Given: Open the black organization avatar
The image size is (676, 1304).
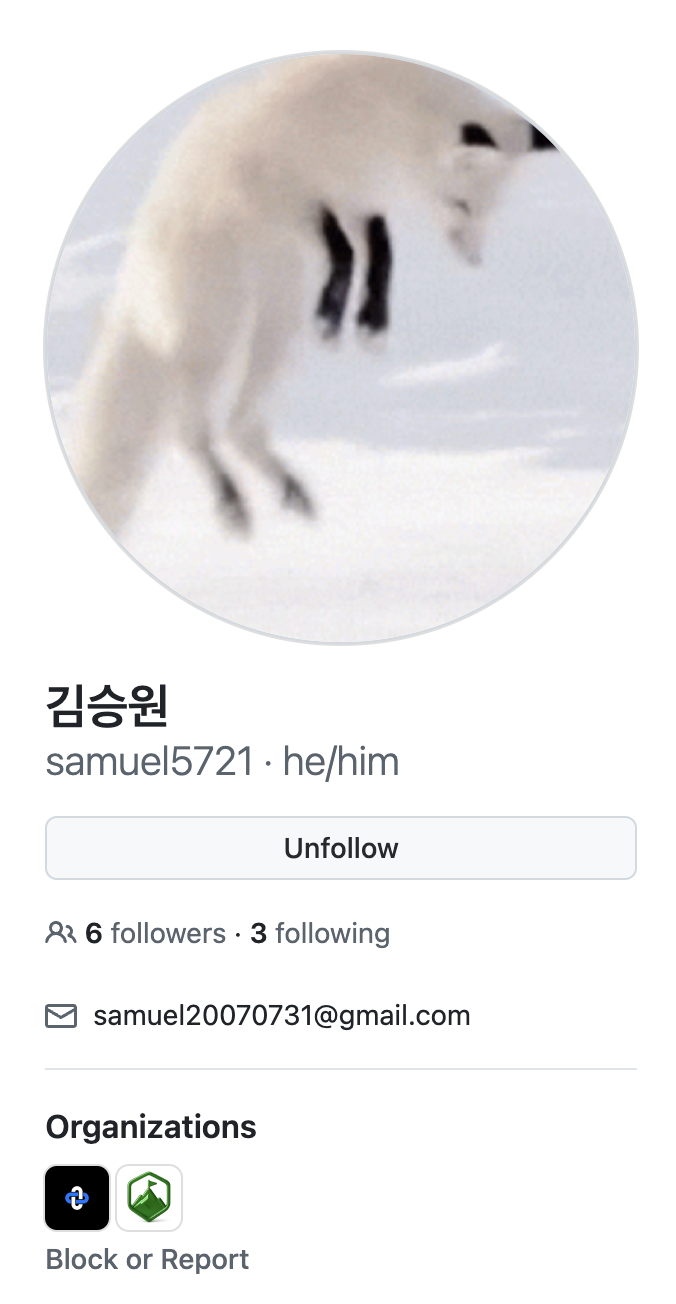Looking at the screenshot, I should point(77,1198).
